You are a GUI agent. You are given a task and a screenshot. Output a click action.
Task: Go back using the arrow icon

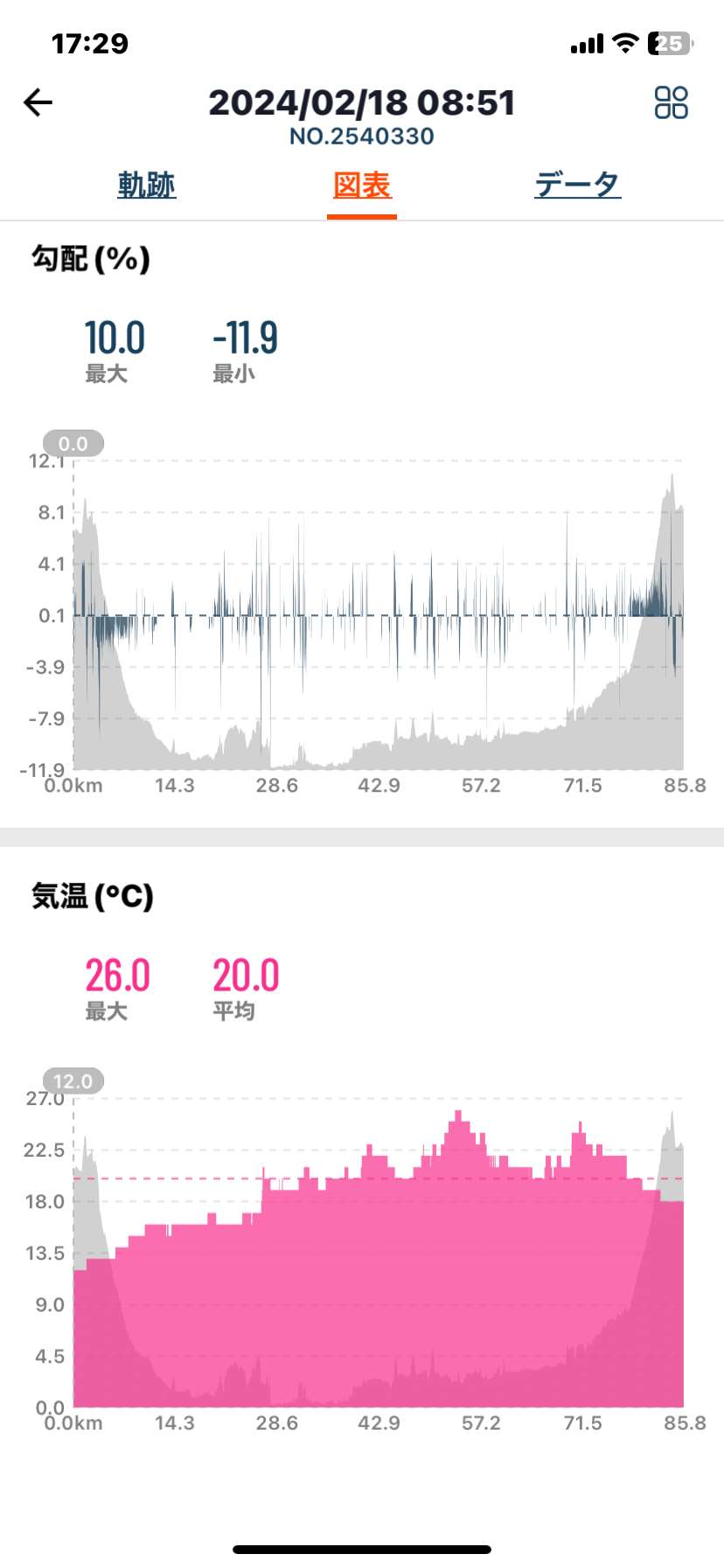tap(38, 102)
